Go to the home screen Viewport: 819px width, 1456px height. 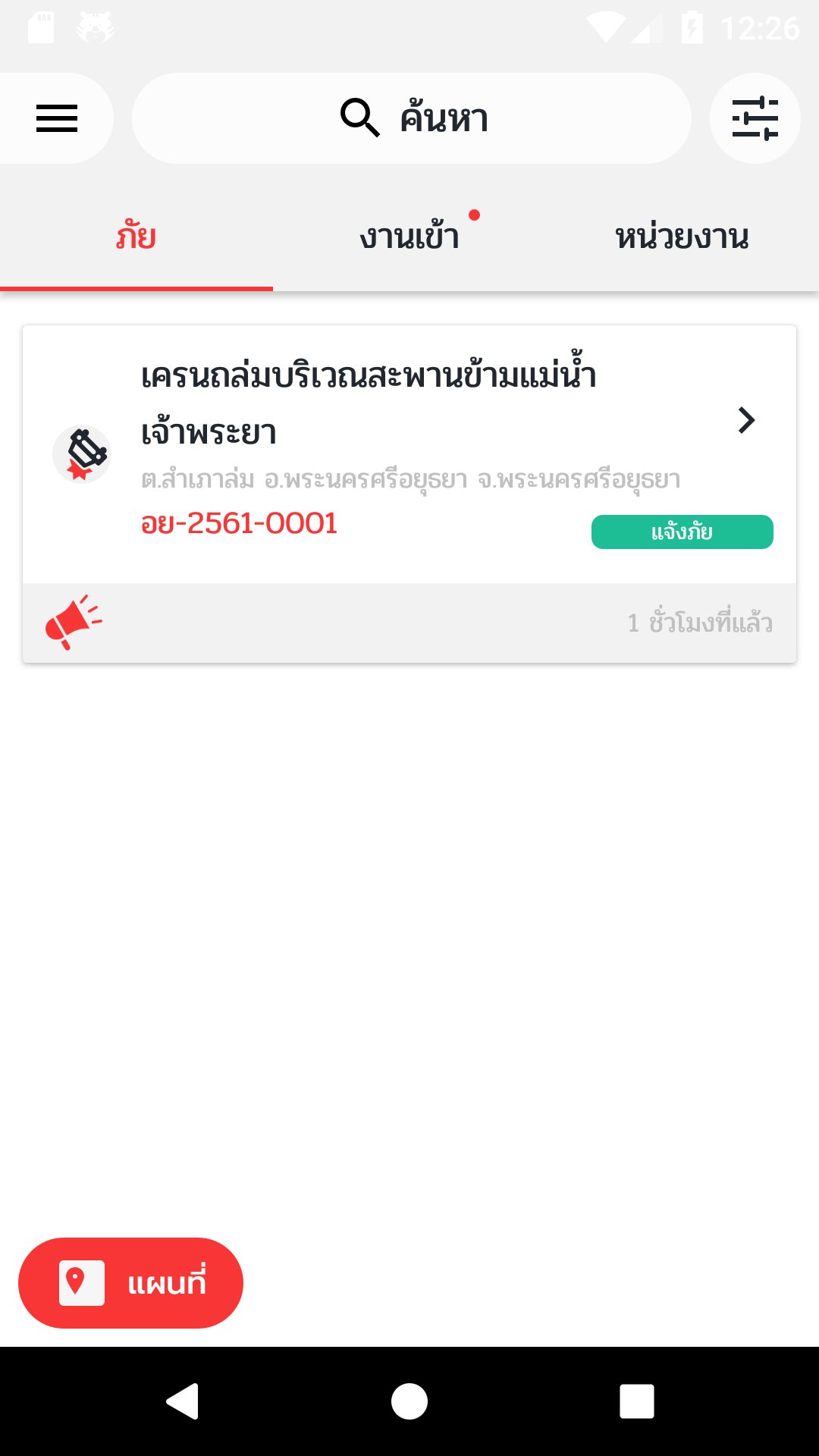(x=409, y=1401)
